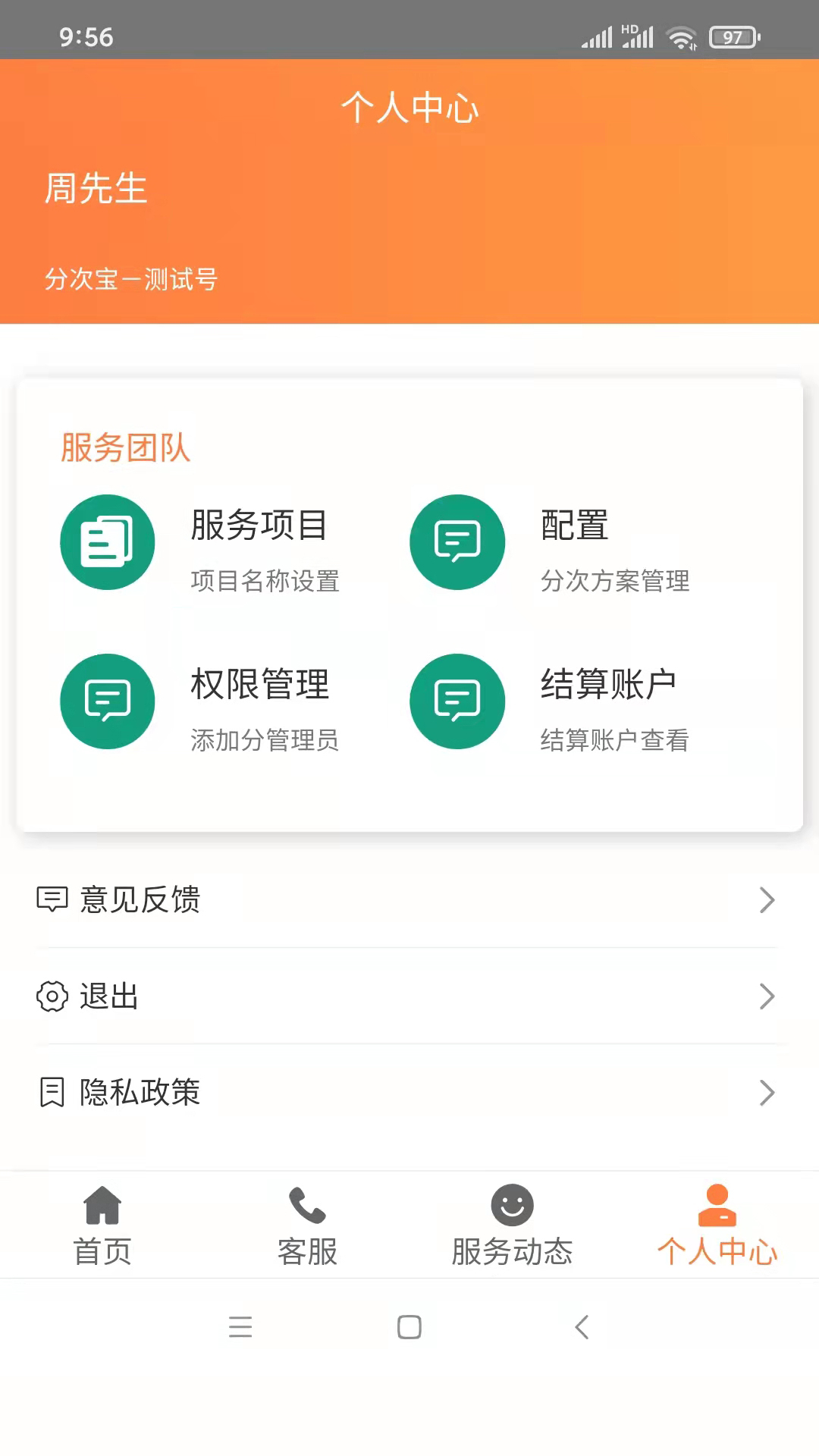Switch to the 服务动态 tab

pyautogui.click(x=512, y=1225)
